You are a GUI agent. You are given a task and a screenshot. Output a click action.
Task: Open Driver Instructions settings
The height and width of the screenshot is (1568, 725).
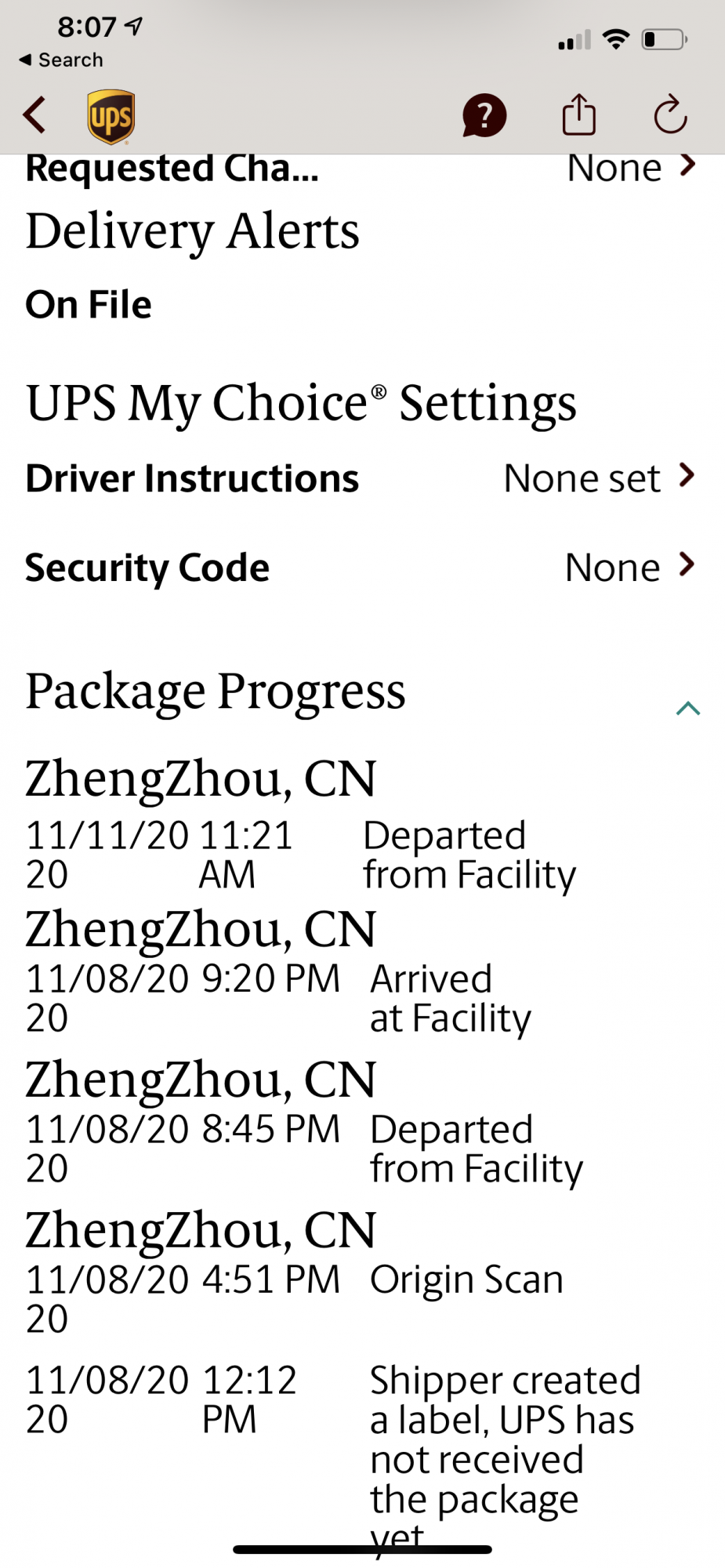point(361,477)
